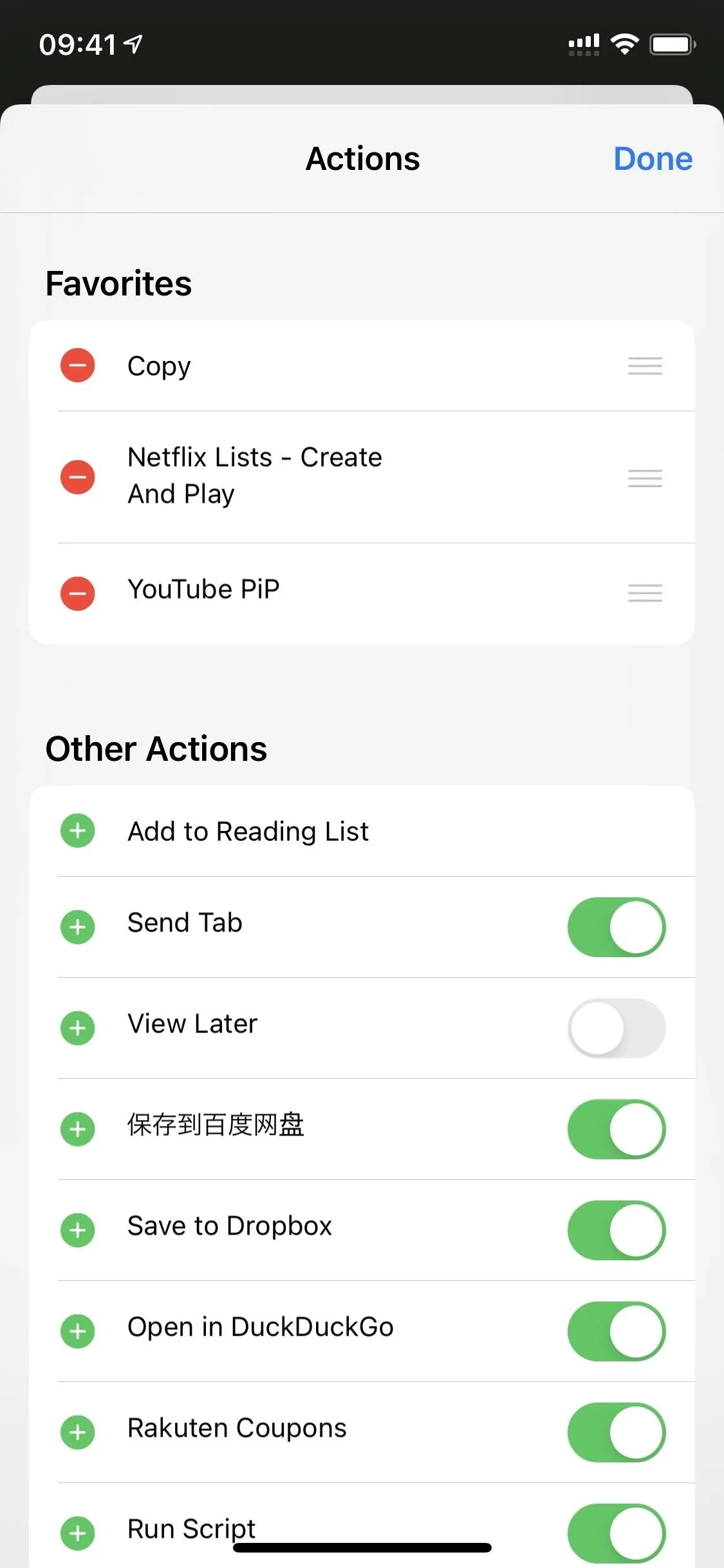Turn off the Run Script toggle

pyautogui.click(x=617, y=1533)
